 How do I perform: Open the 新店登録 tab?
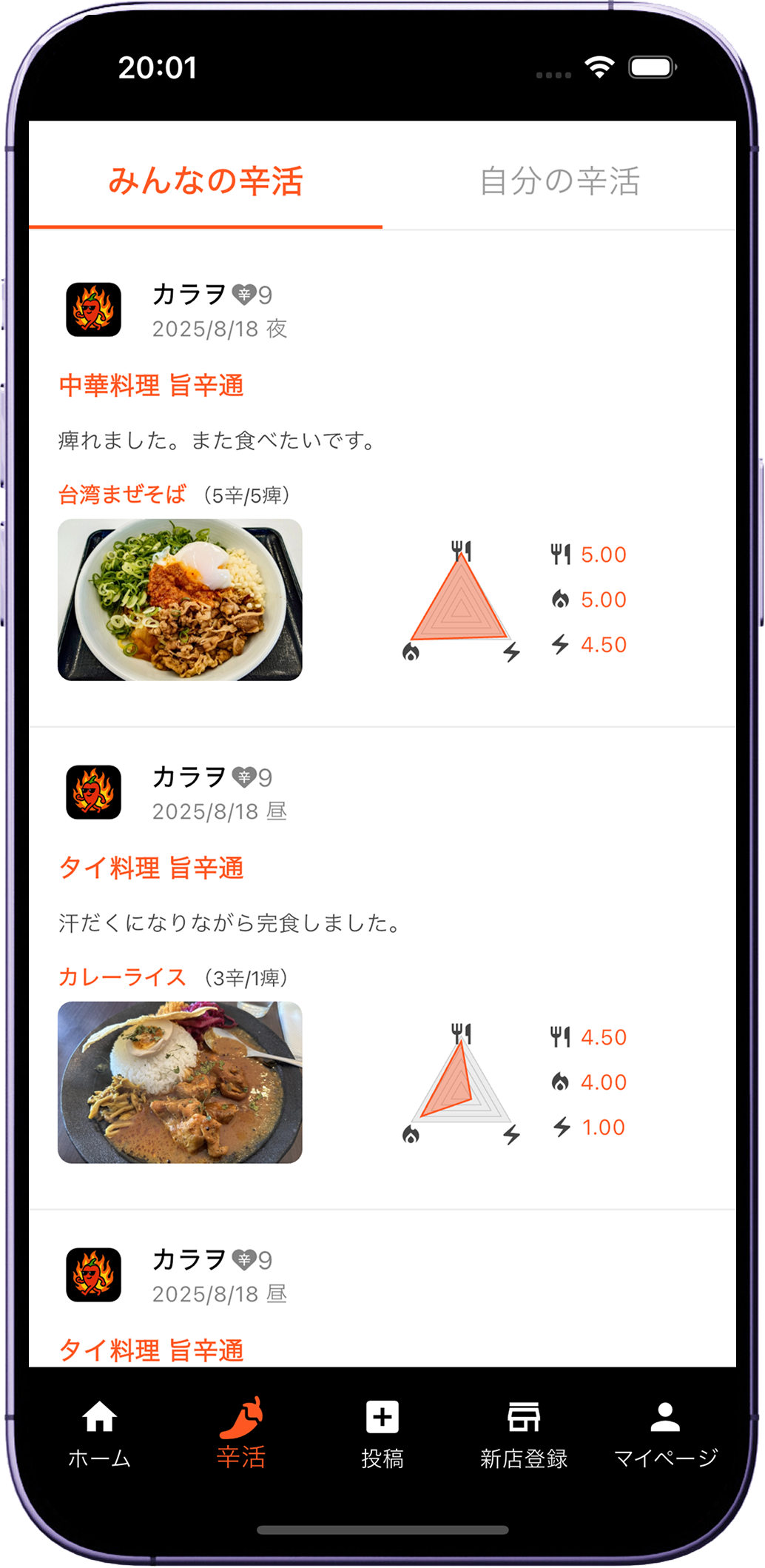(x=524, y=1434)
